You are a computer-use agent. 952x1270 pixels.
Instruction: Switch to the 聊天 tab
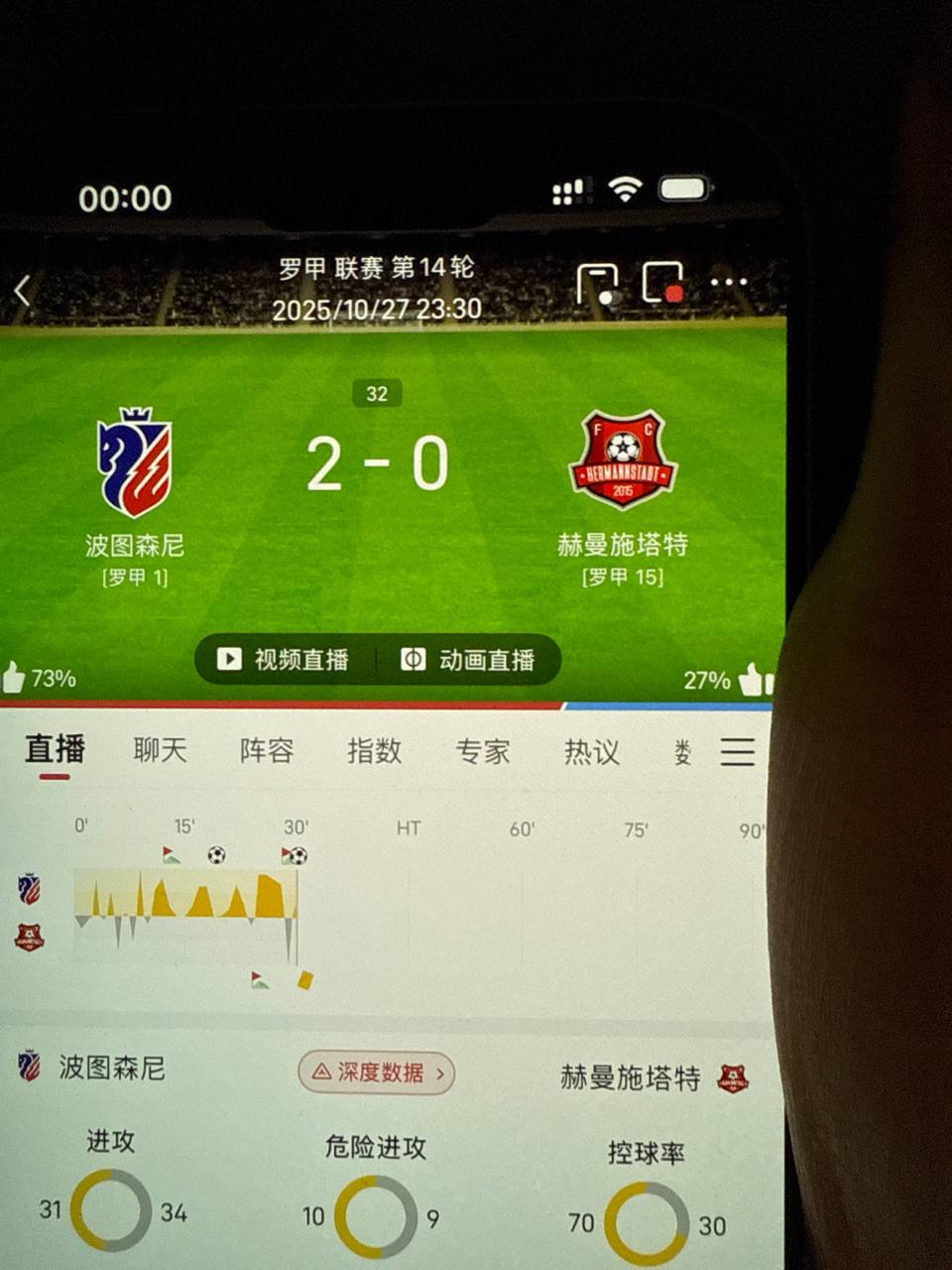(160, 750)
